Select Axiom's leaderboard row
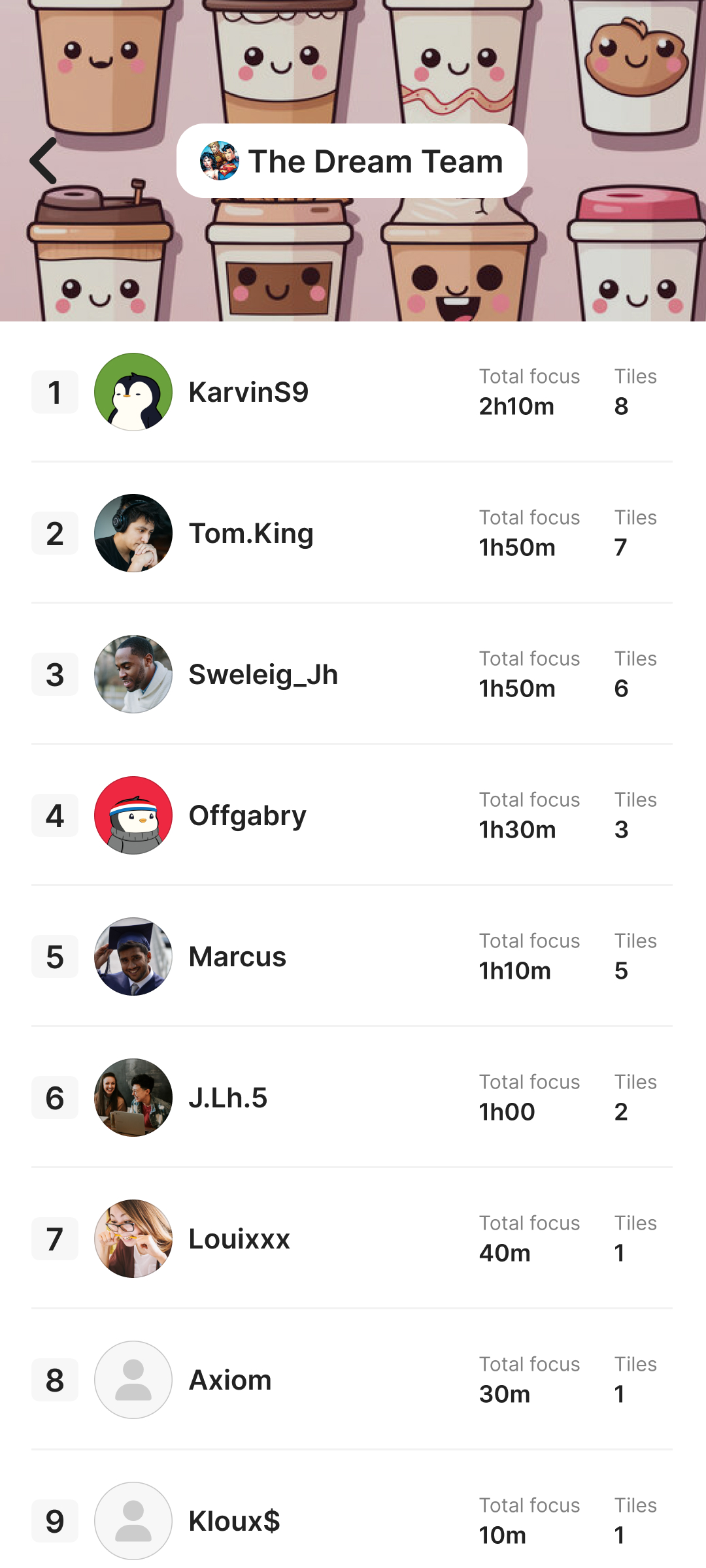The image size is (706, 1568). 352,1380
